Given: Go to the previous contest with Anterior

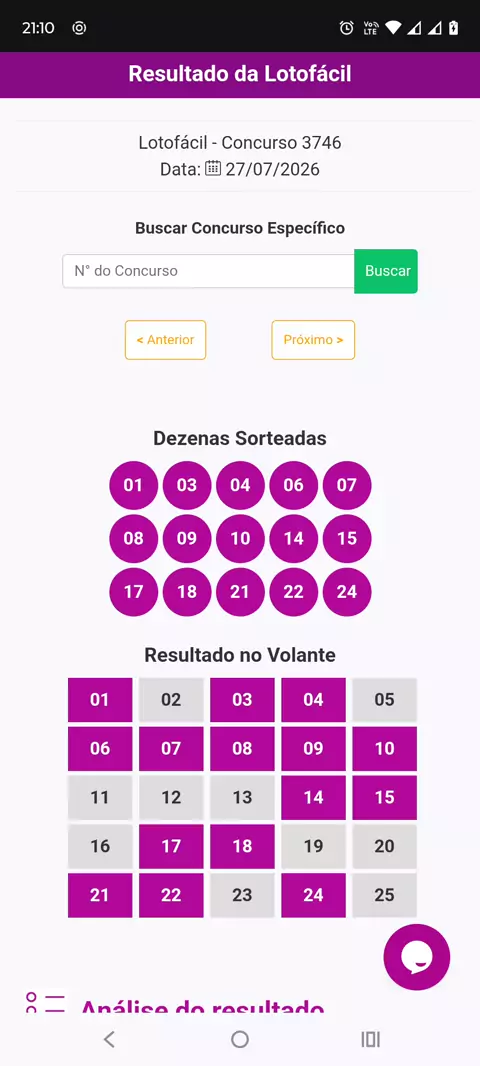Looking at the screenshot, I should (165, 340).
